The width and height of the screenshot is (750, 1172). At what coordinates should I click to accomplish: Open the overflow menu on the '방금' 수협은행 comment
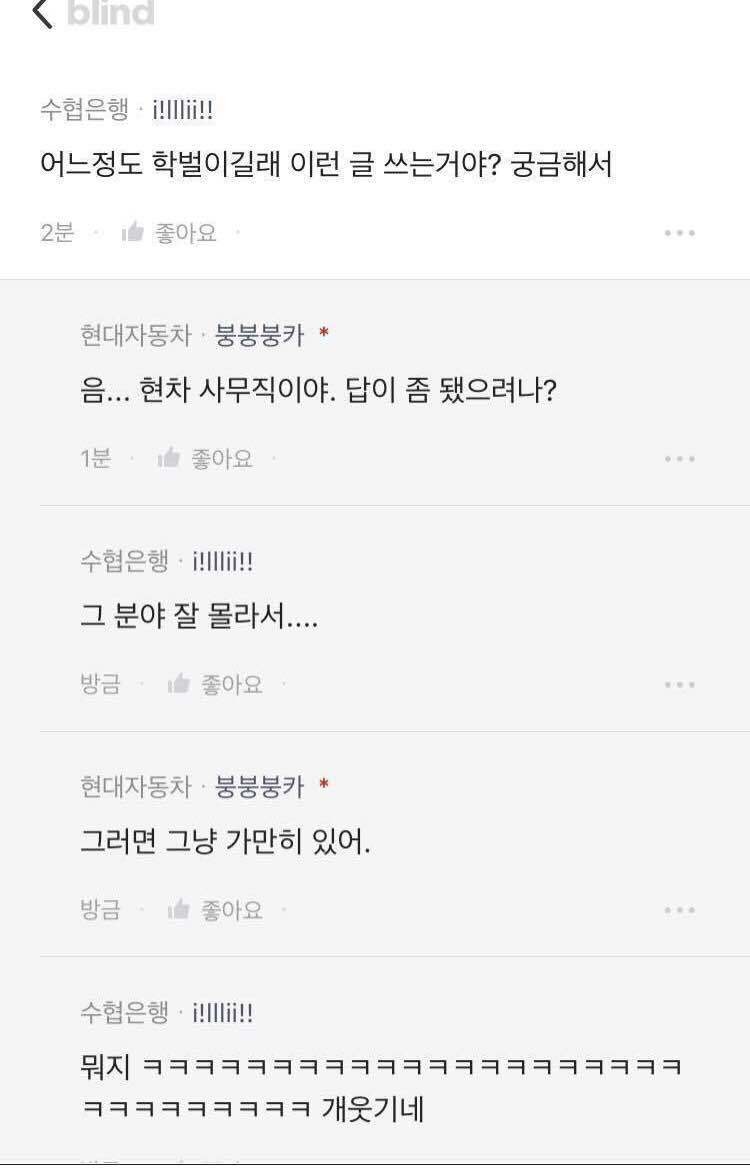pyautogui.click(x=681, y=684)
